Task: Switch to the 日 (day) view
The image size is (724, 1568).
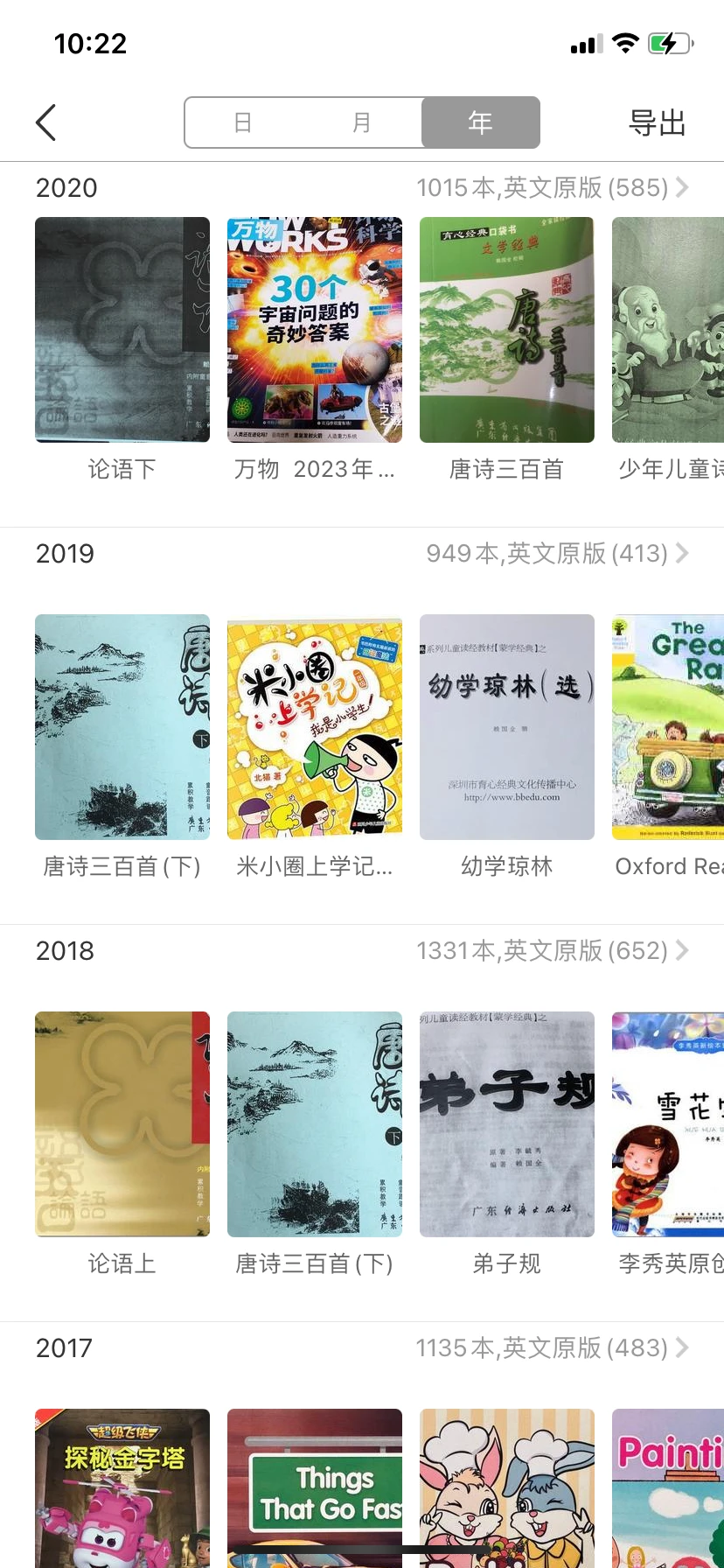Action: tap(243, 122)
